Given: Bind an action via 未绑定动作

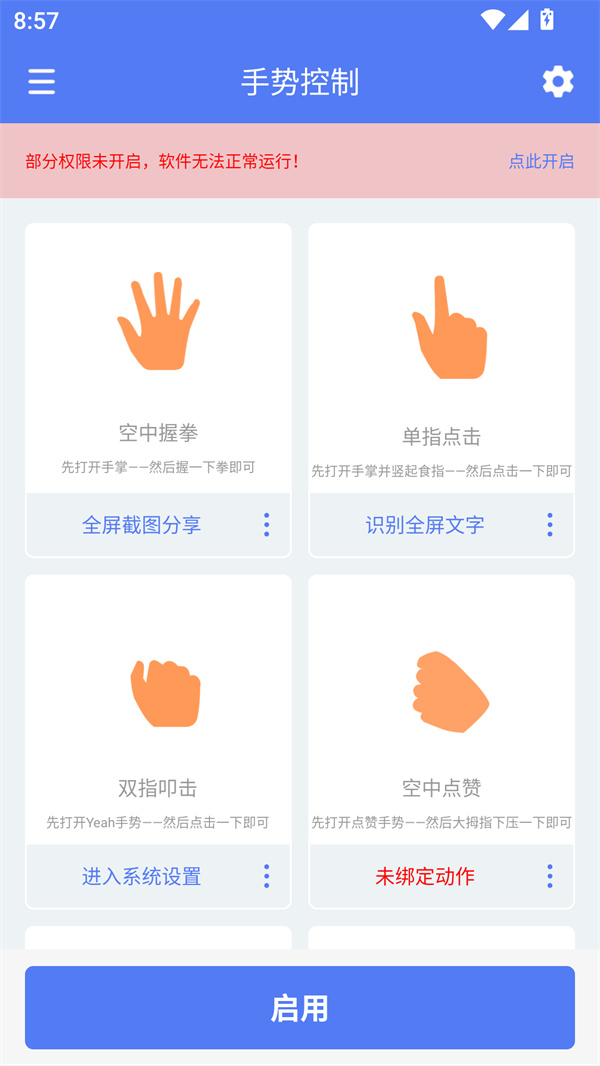Looking at the screenshot, I should (x=425, y=877).
